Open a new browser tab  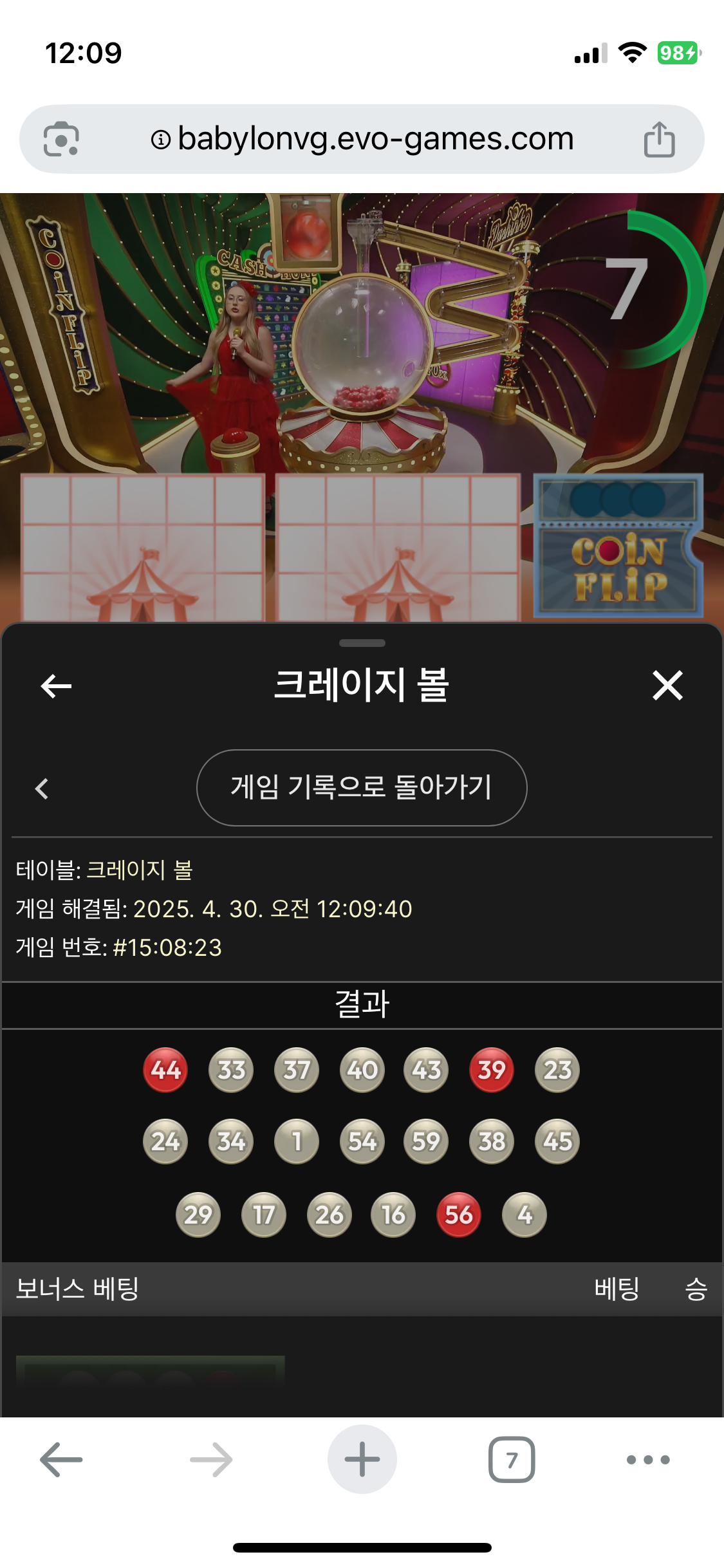[x=362, y=1459]
